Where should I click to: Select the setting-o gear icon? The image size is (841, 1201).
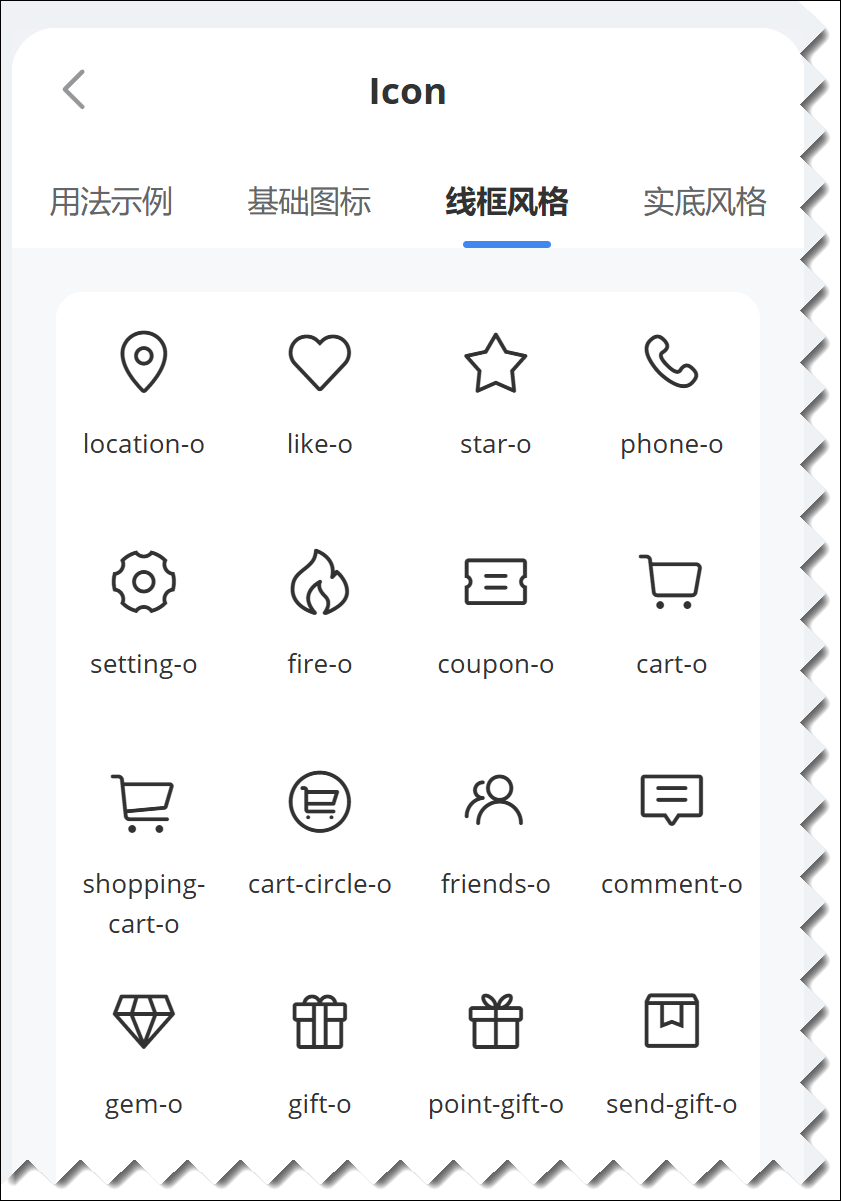pos(144,582)
